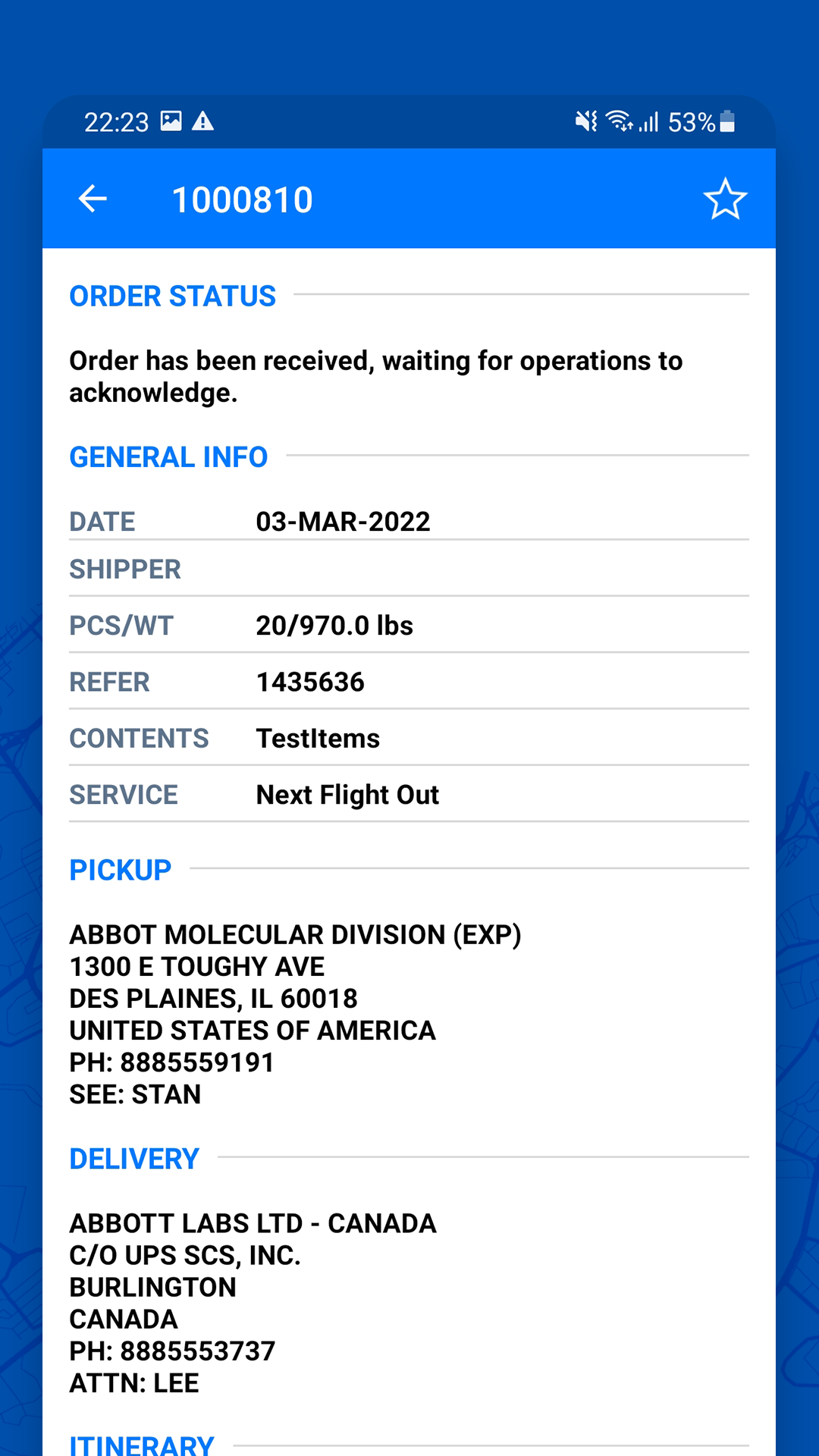819x1456 pixels.
Task: Go back from order 1000810
Action: click(93, 199)
